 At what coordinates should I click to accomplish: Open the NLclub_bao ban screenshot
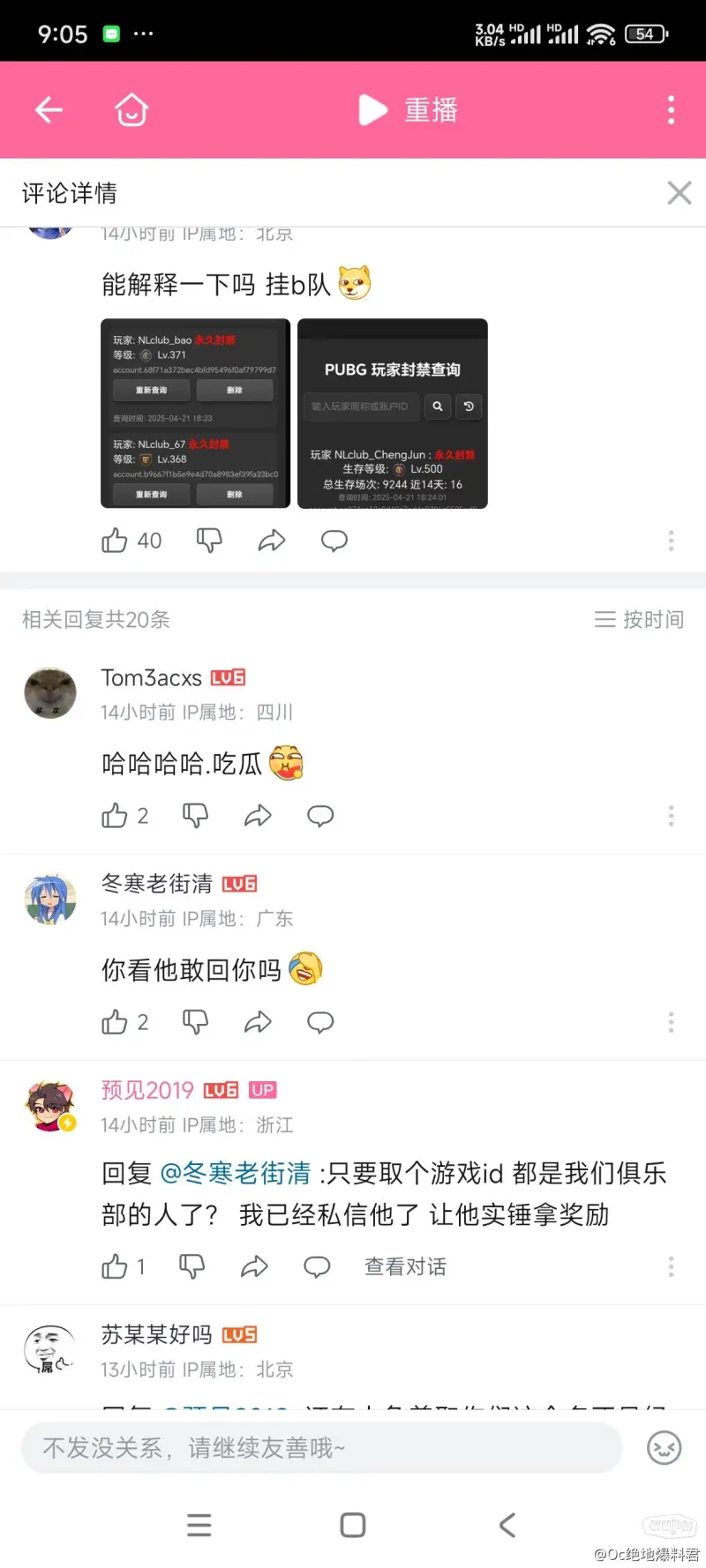click(195, 414)
